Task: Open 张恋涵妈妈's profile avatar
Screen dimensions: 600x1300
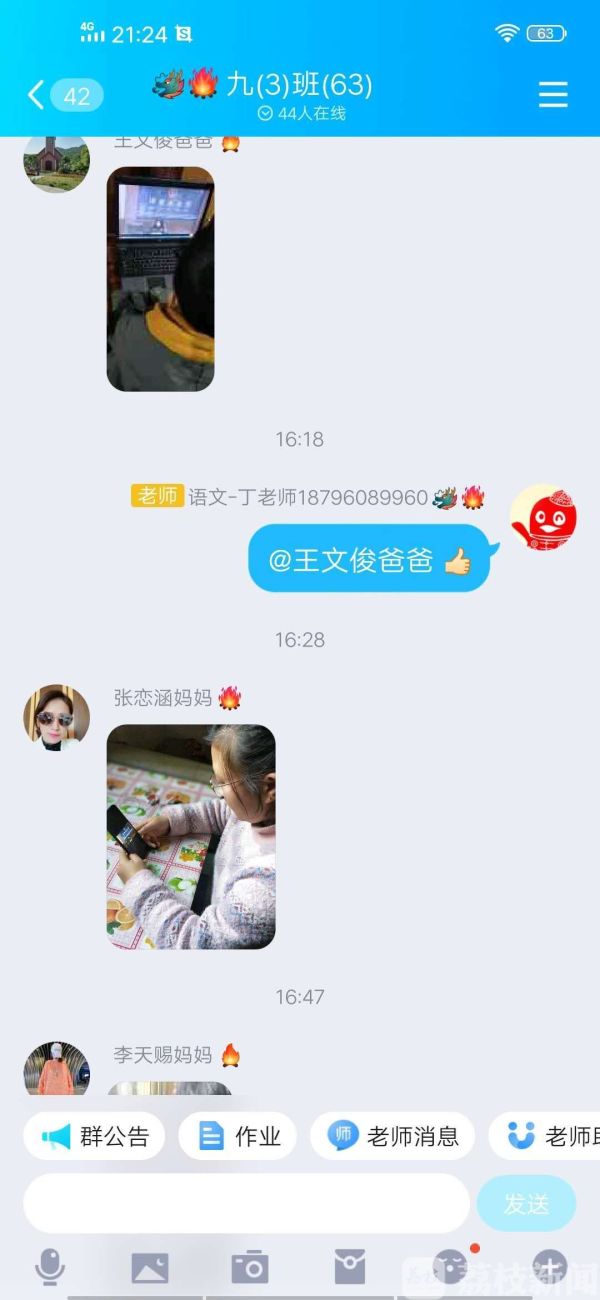Action: (x=56, y=717)
